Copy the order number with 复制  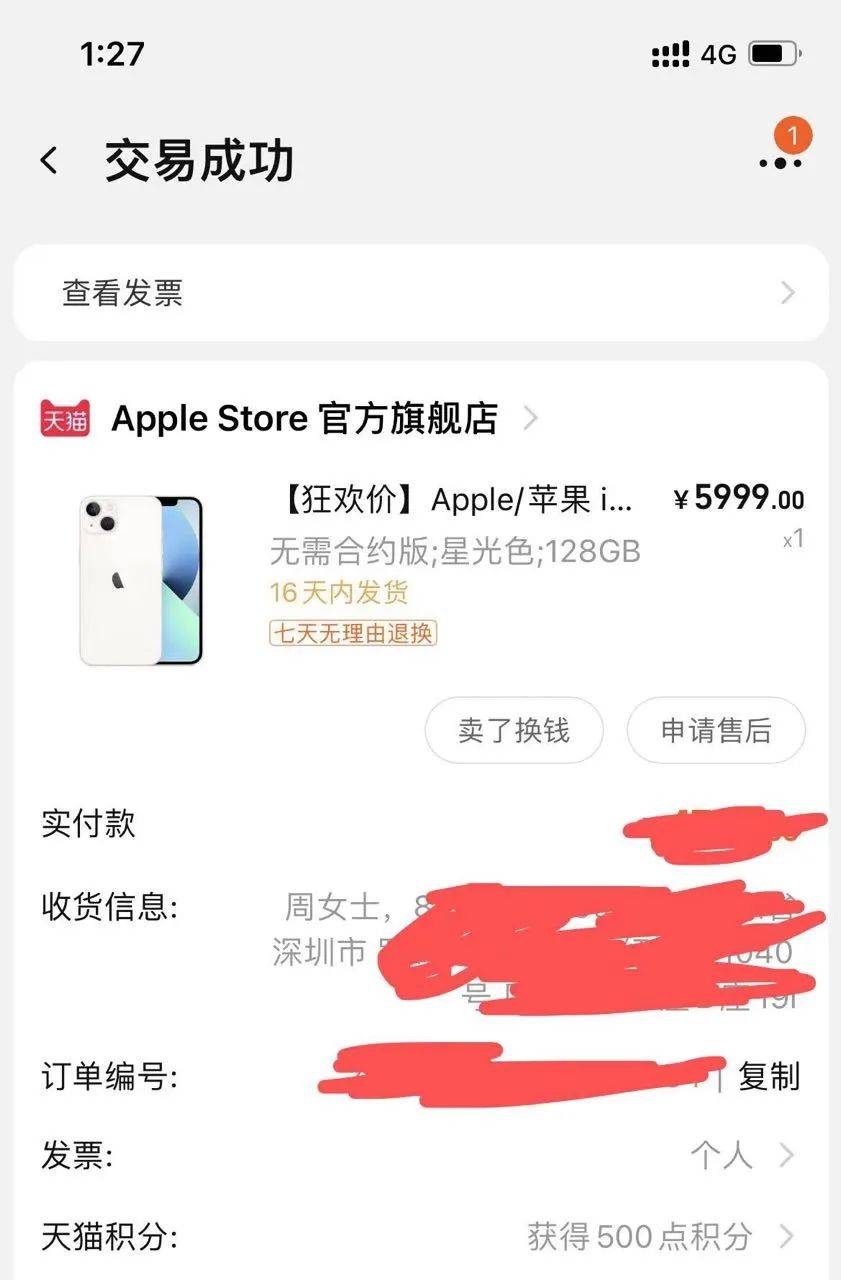769,1076
